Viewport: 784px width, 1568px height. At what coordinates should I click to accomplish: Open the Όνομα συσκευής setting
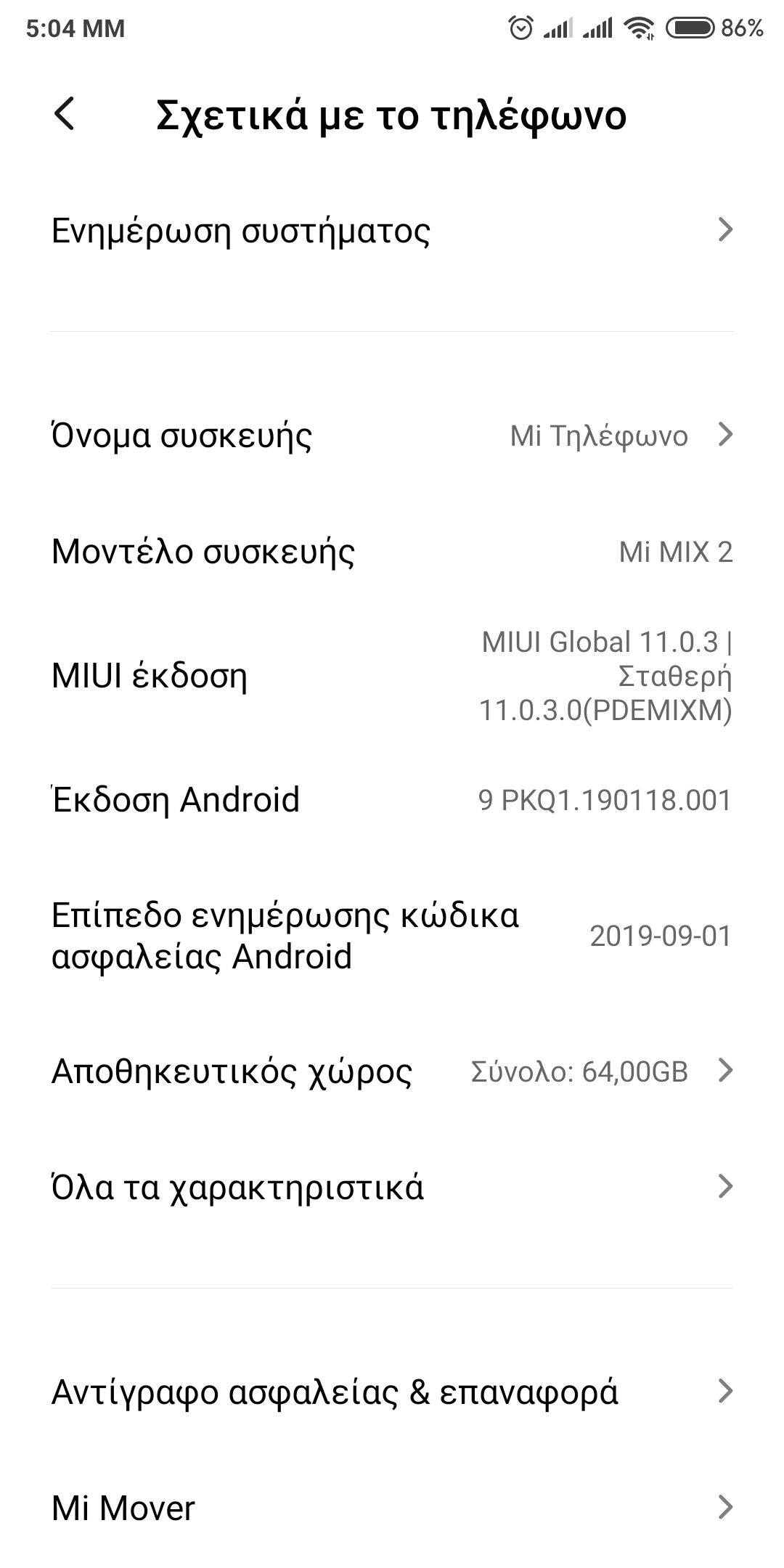point(392,436)
